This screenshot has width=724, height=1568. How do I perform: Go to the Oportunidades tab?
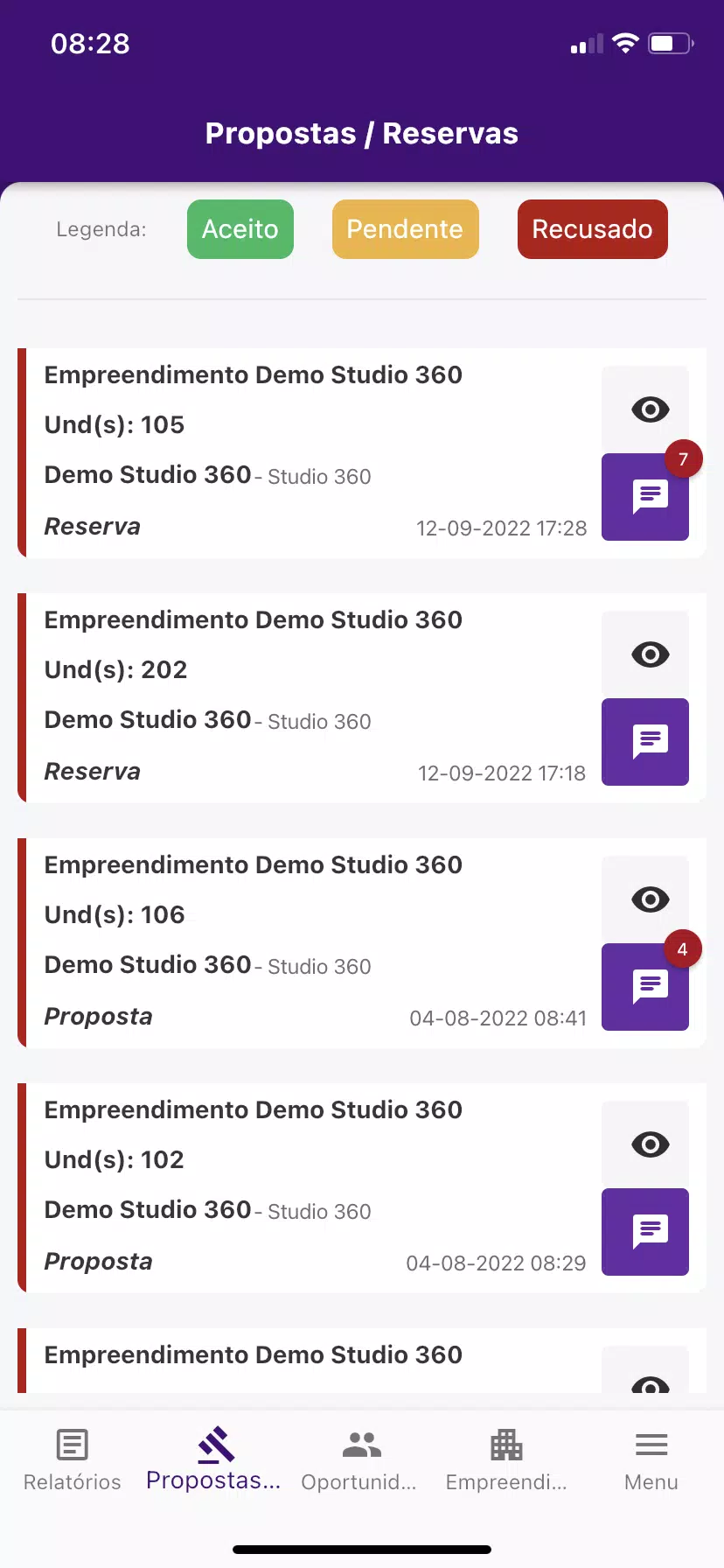[361, 1460]
